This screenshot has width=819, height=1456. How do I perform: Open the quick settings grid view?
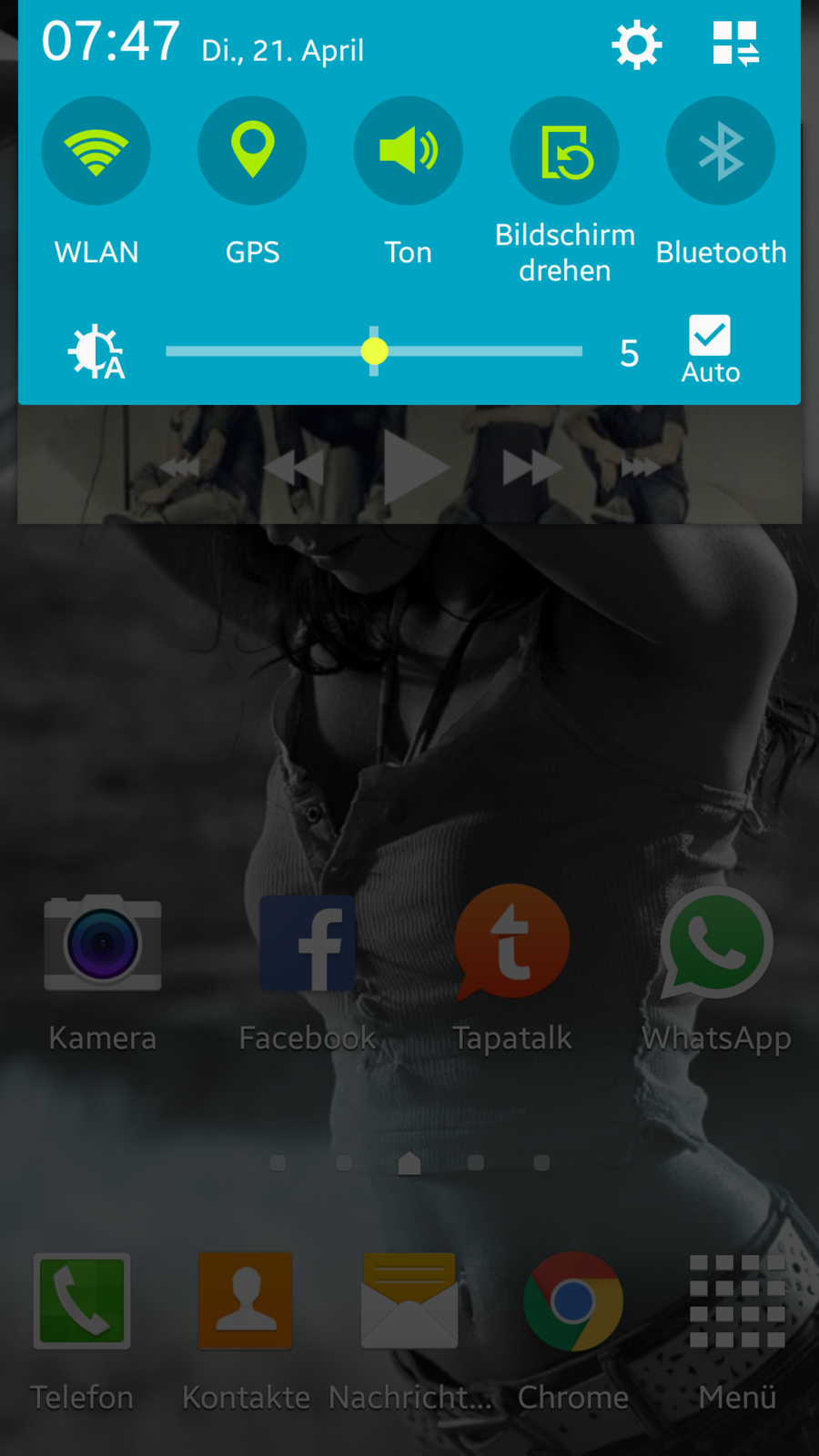(x=735, y=44)
